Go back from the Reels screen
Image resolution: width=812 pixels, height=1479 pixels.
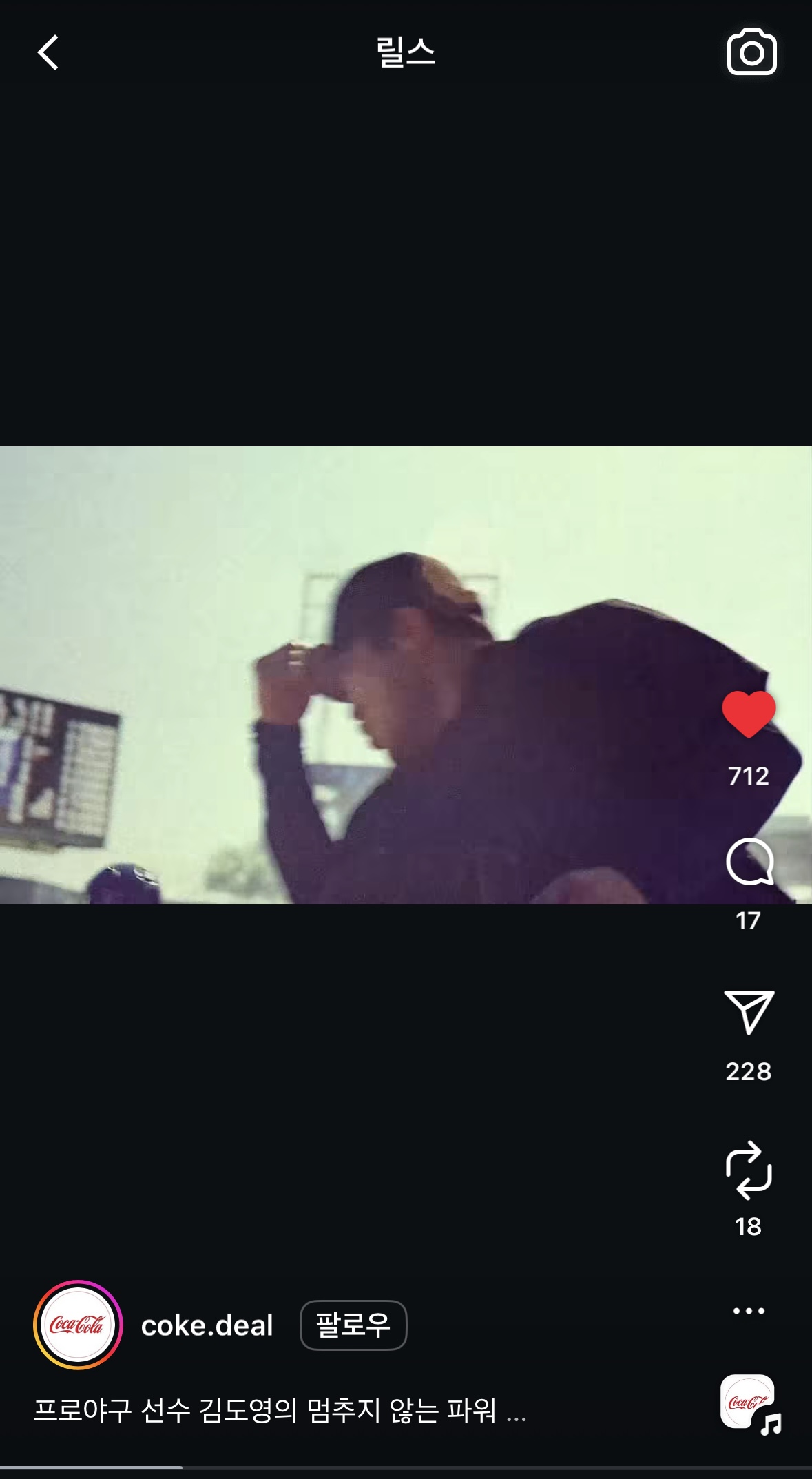click(x=48, y=53)
